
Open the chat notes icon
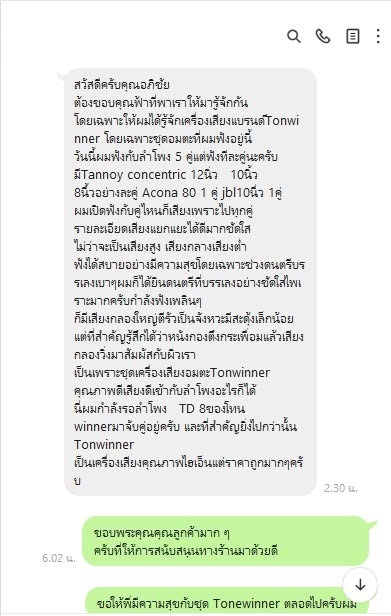(x=352, y=36)
